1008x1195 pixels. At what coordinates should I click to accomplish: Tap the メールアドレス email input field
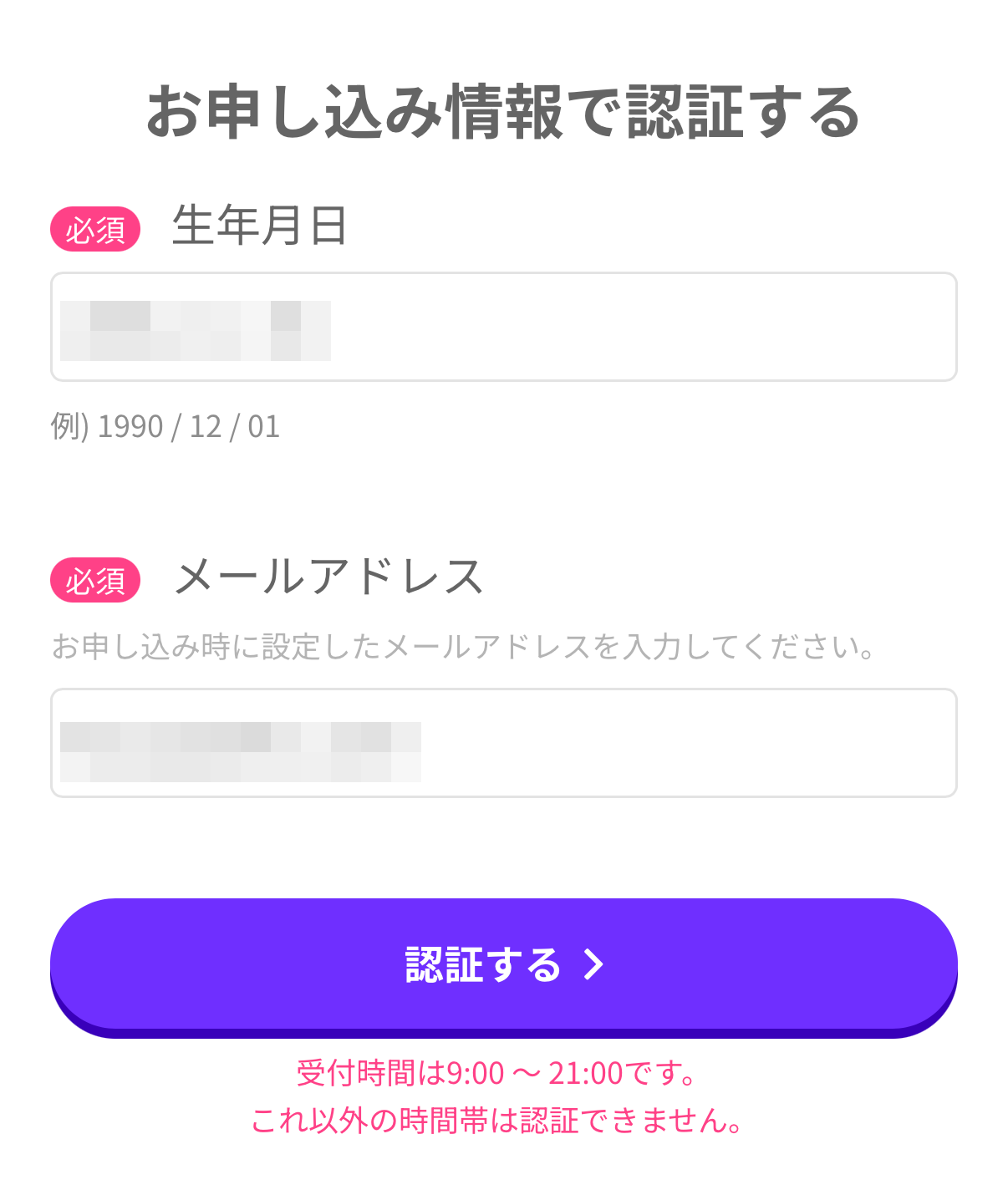point(503,743)
